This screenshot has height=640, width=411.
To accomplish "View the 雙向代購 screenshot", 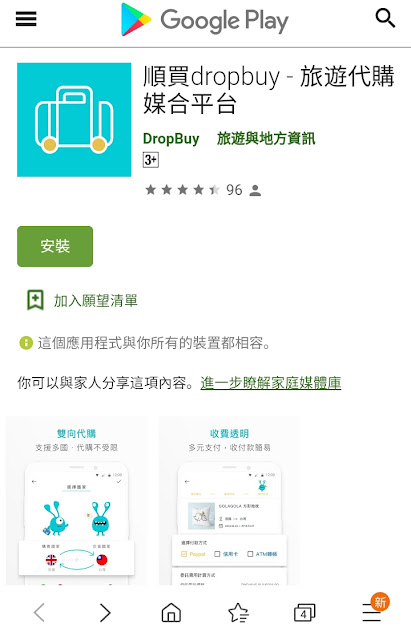I will pos(76,500).
